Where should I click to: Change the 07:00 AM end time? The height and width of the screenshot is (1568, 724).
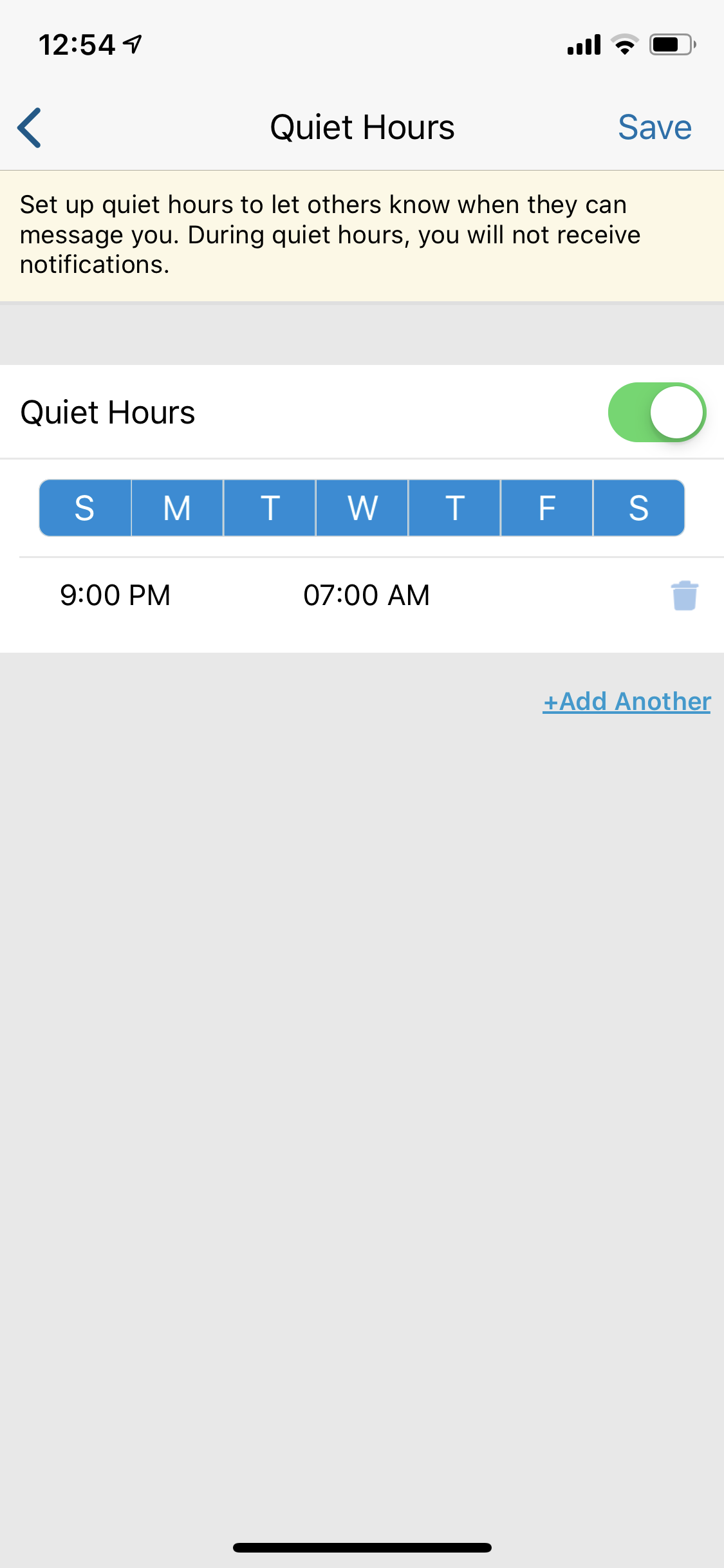click(x=366, y=595)
